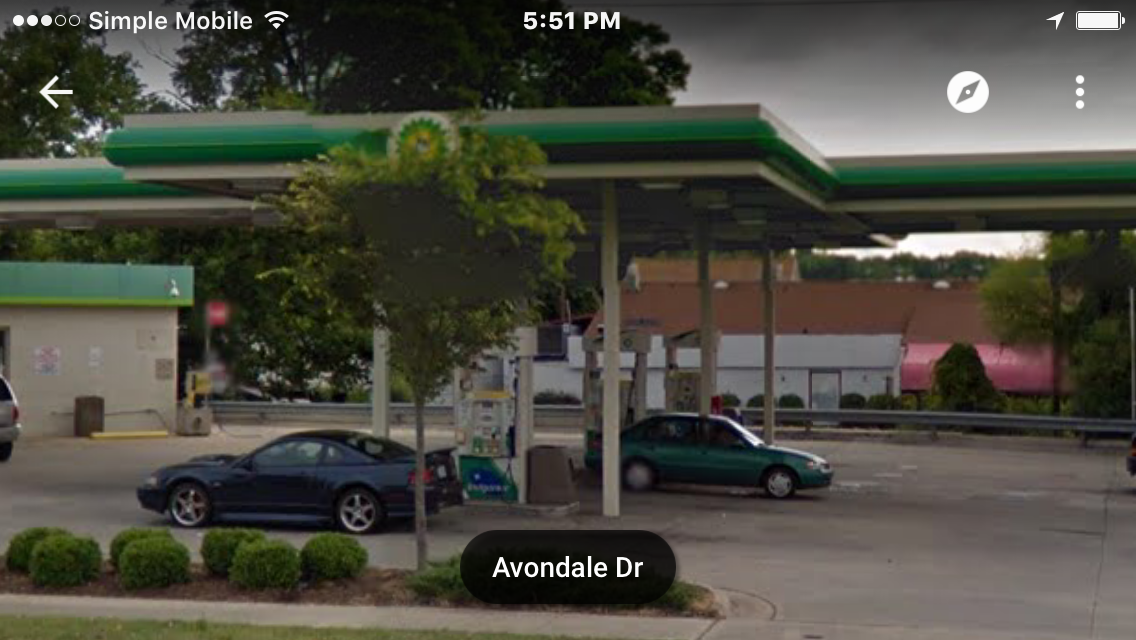This screenshot has width=1136, height=640.
Task: Tap the Avondale Dr street label
Action: pyautogui.click(x=567, y=568)
